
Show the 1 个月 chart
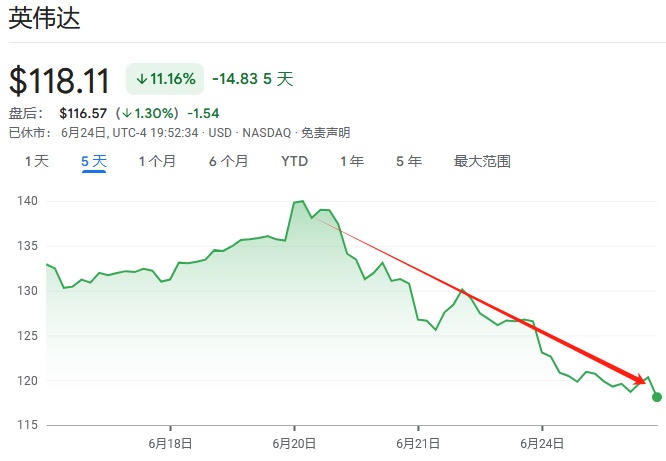click(x=157, y=161)
